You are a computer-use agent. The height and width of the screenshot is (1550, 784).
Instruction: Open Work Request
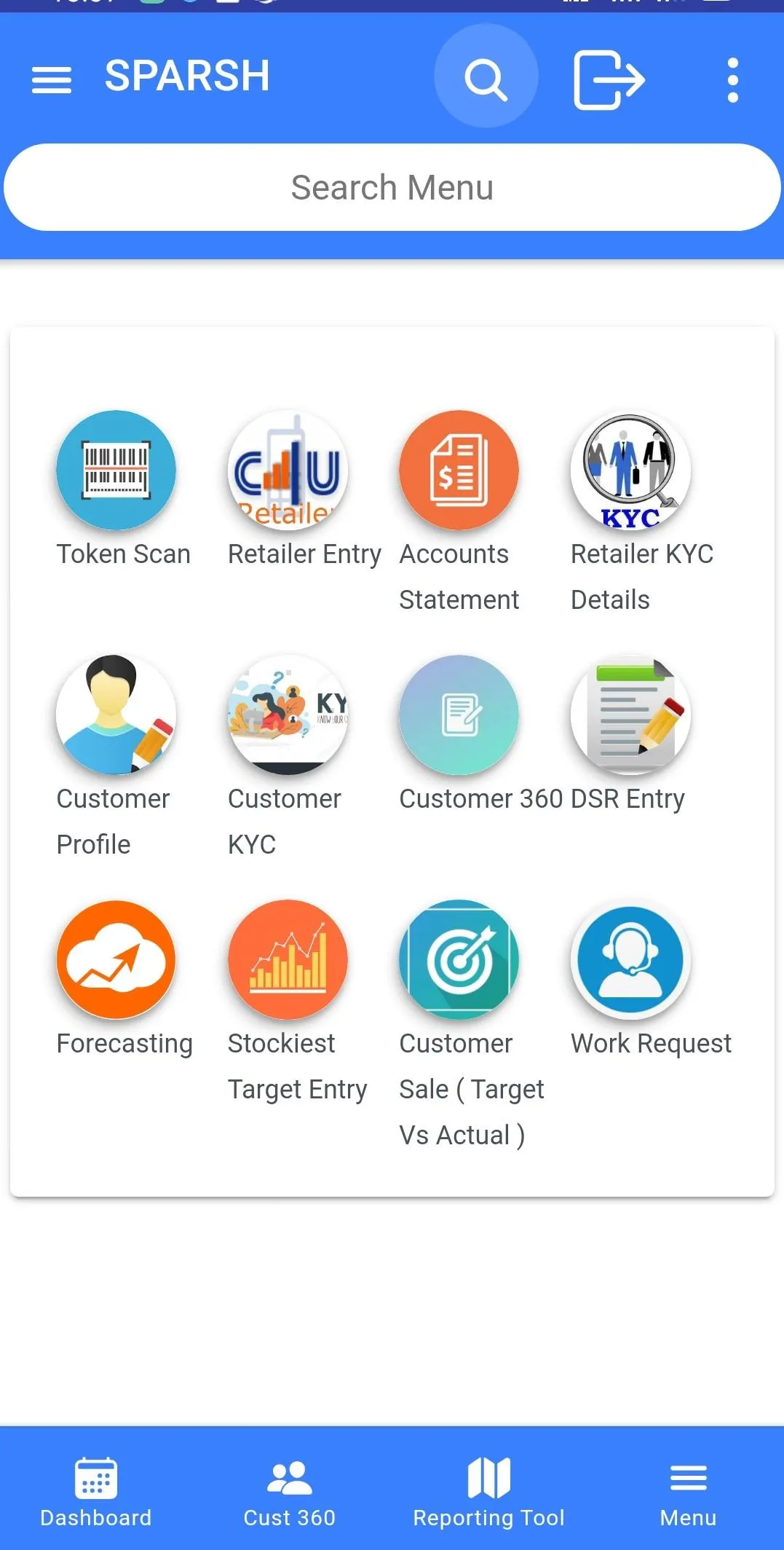tap(630, 960)
